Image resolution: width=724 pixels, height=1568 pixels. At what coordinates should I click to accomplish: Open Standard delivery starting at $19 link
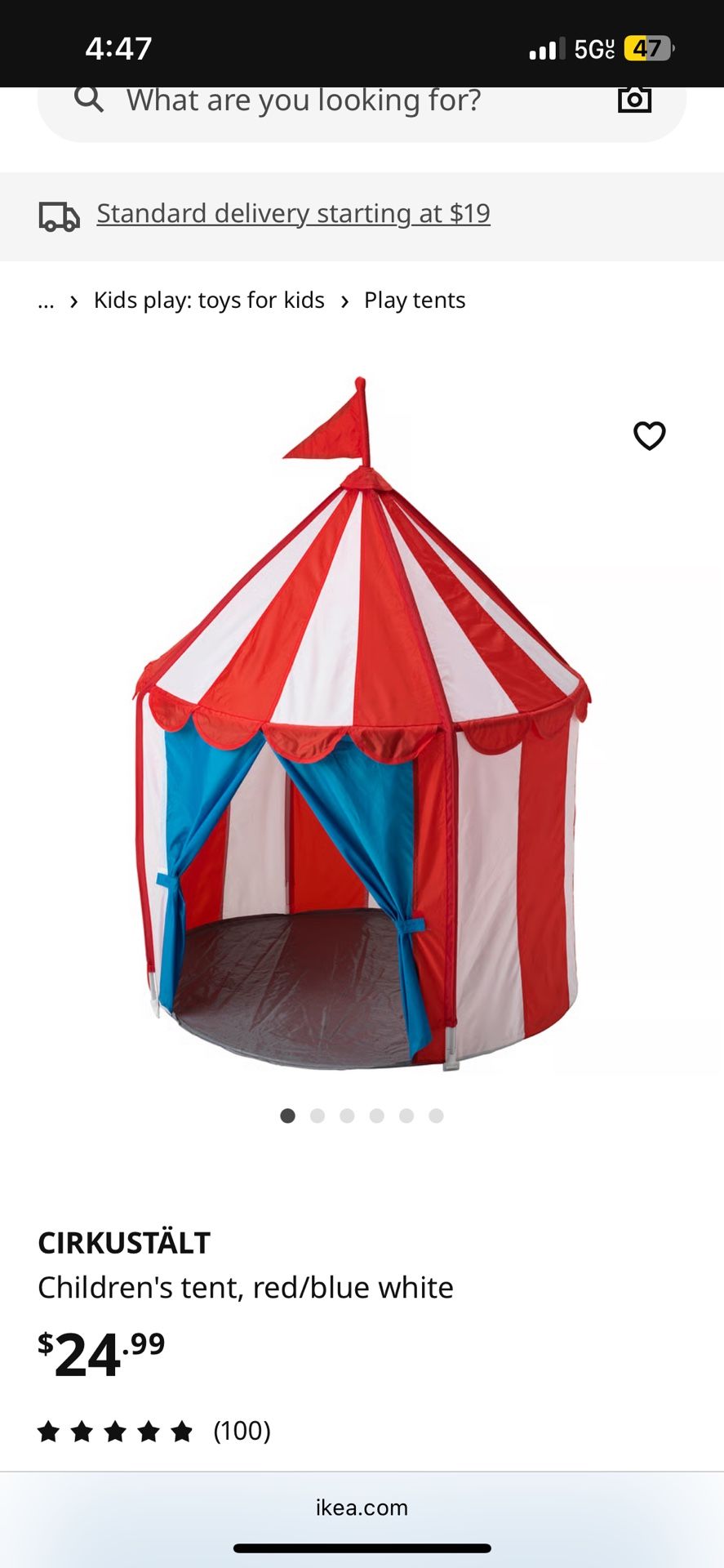pos(292,214)
